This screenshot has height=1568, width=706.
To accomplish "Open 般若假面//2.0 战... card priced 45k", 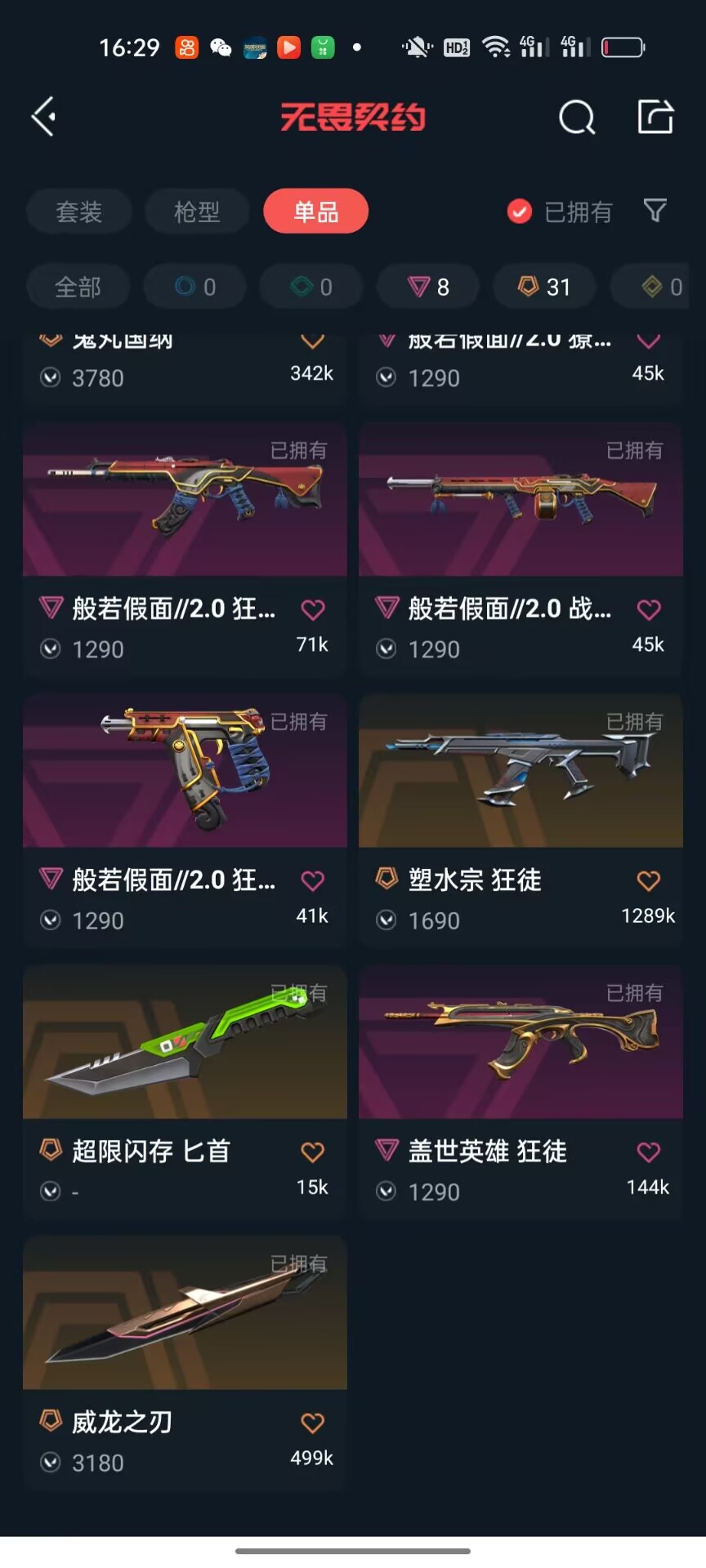I will coord(521,549).
